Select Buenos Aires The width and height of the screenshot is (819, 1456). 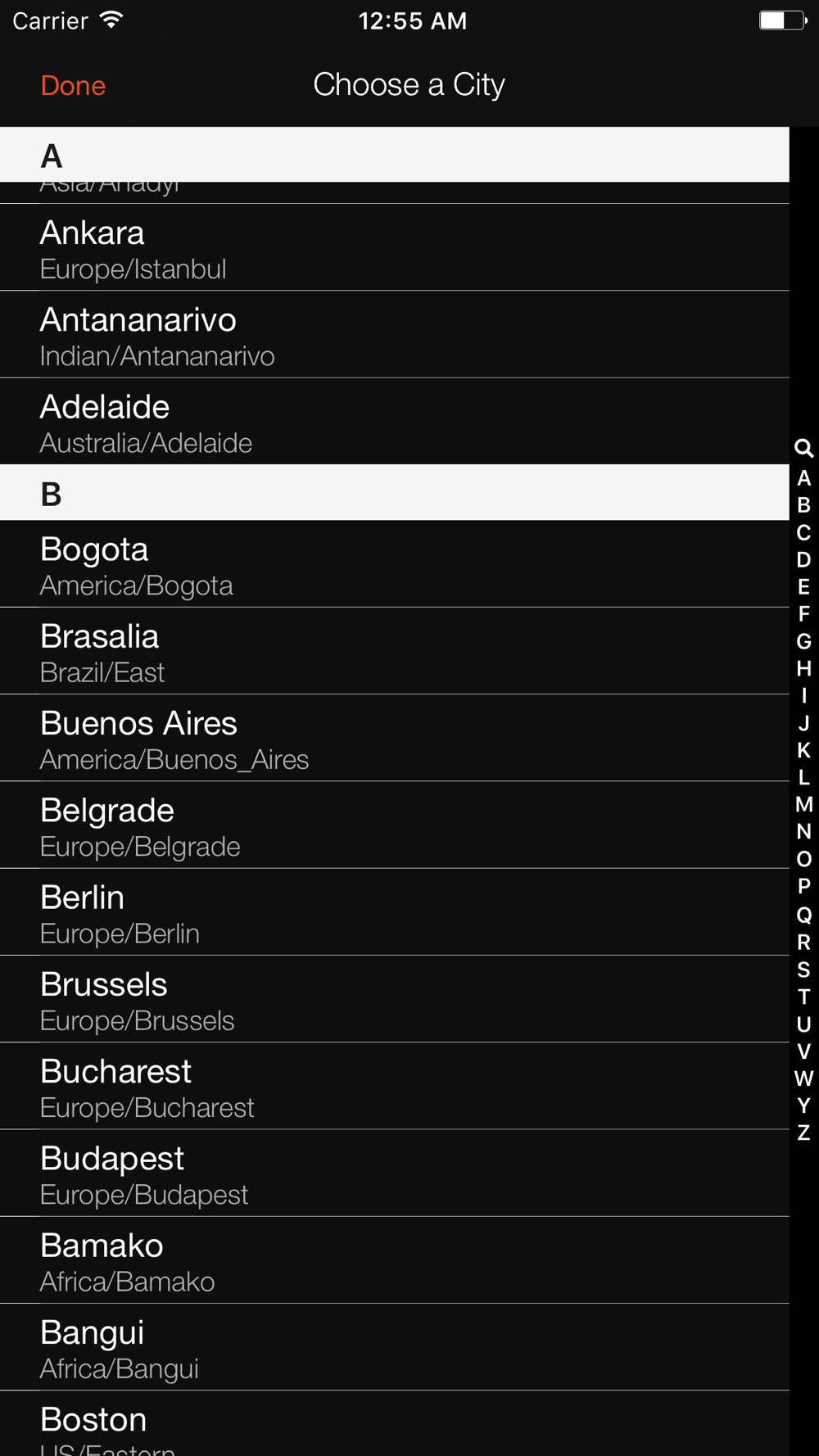[395, 738]
